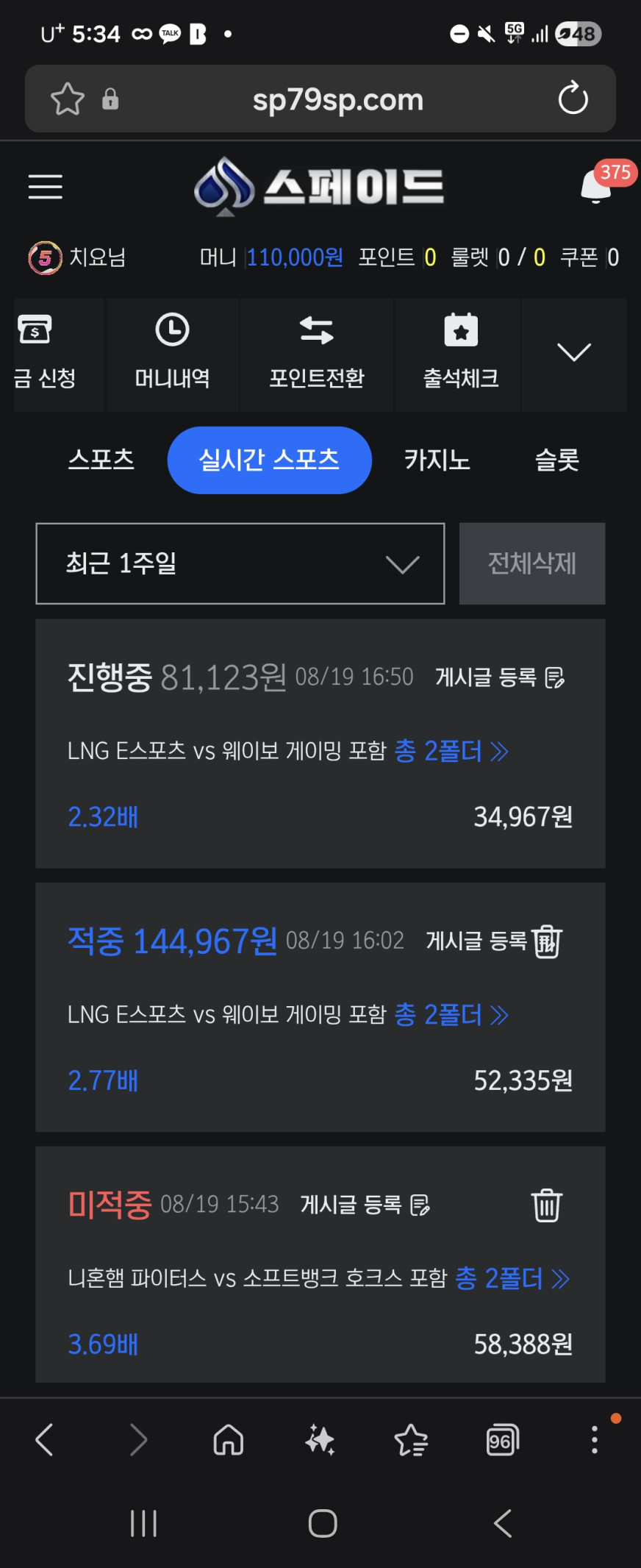641x1568 pixels.
Task: Open the 최근 1주일 period dropdown
Action: pyautogui.click(x=240, y=564)
